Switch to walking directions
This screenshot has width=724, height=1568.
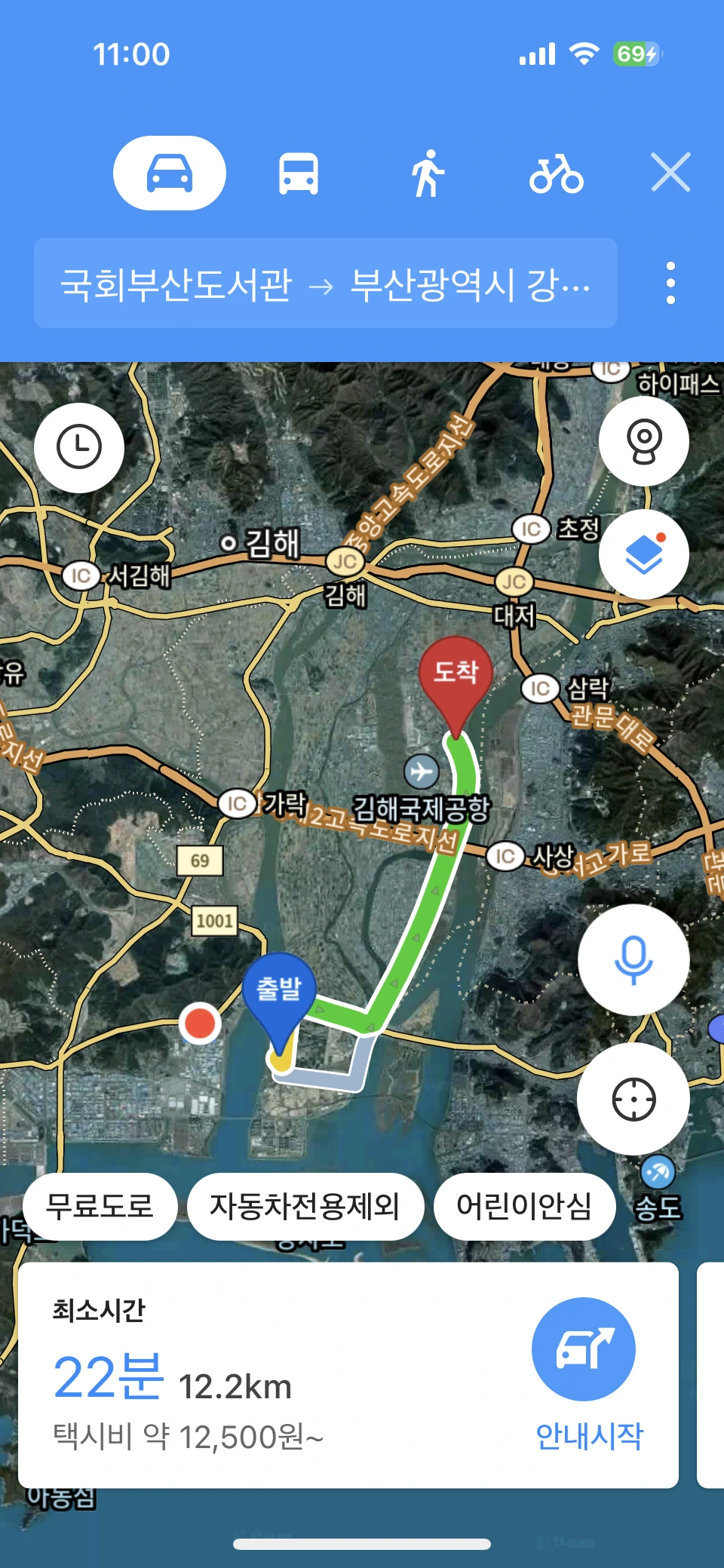[x=428, y=173]
